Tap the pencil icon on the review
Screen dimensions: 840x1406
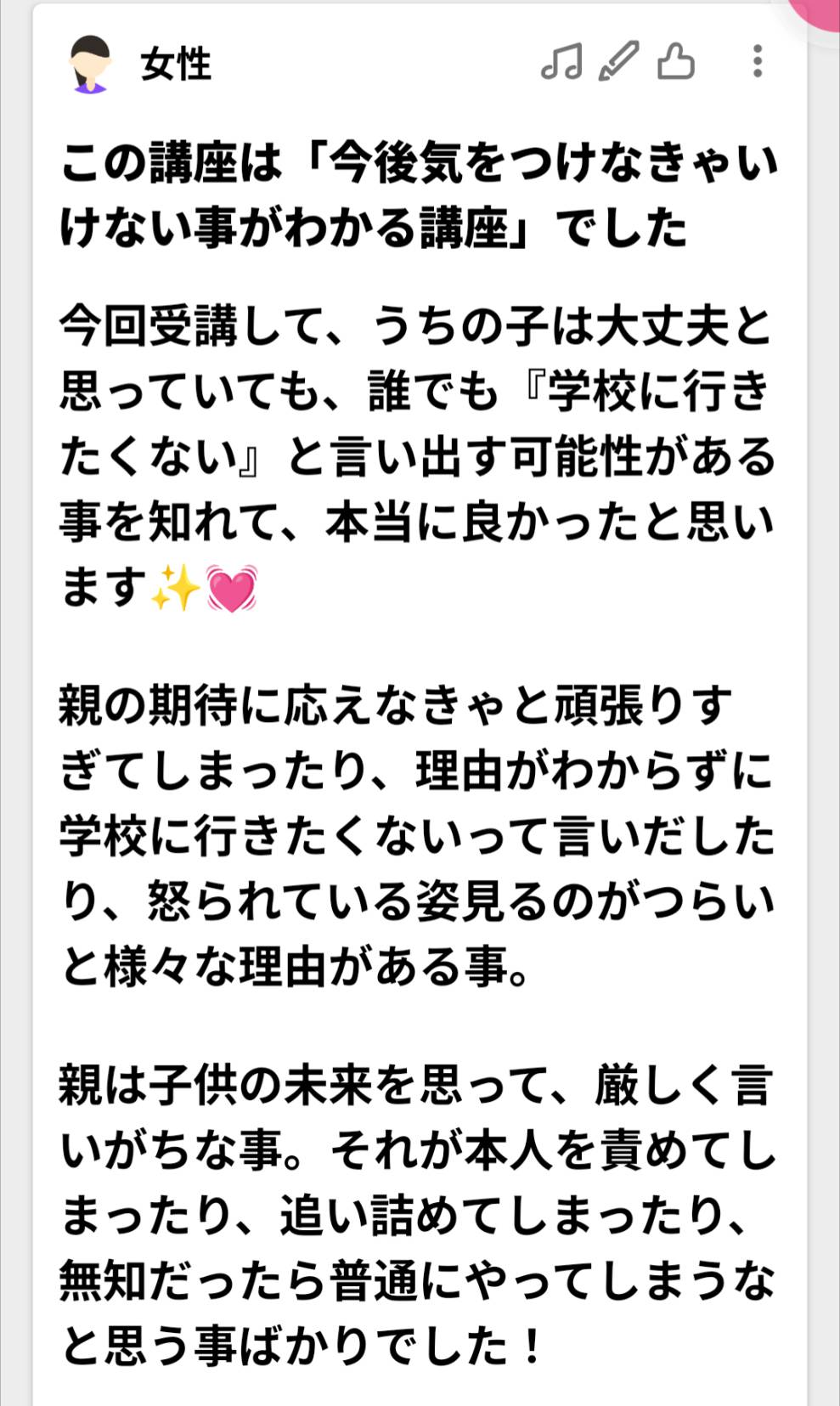pos(618,61)
